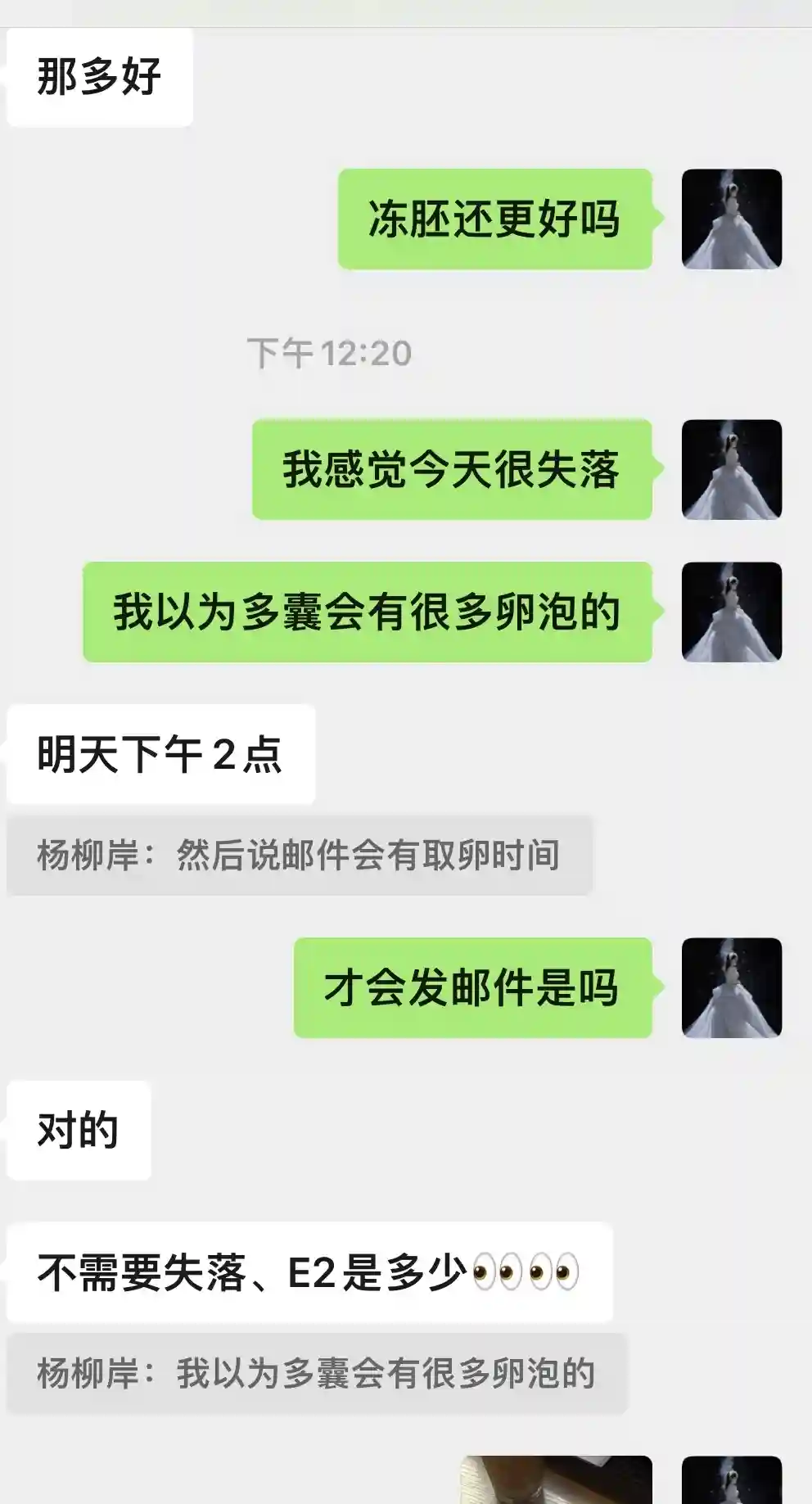Open avatar beside "才会发邮件是吗" message

[x=731, y=987]
